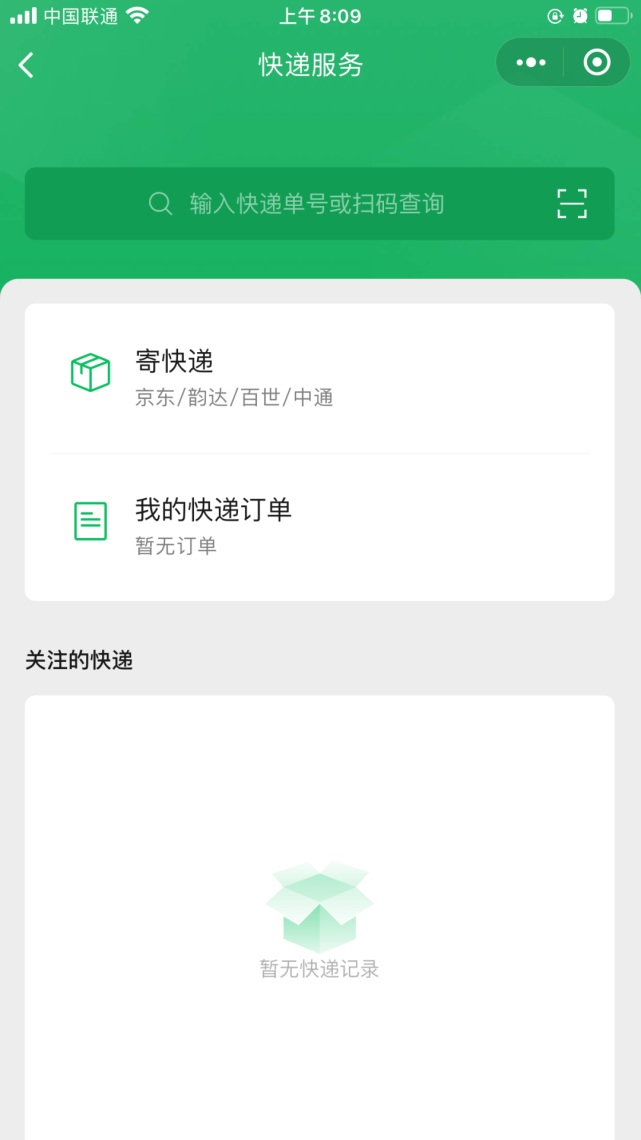
Task: Open the mini program three-dot menu
Action: coord(531,63)
